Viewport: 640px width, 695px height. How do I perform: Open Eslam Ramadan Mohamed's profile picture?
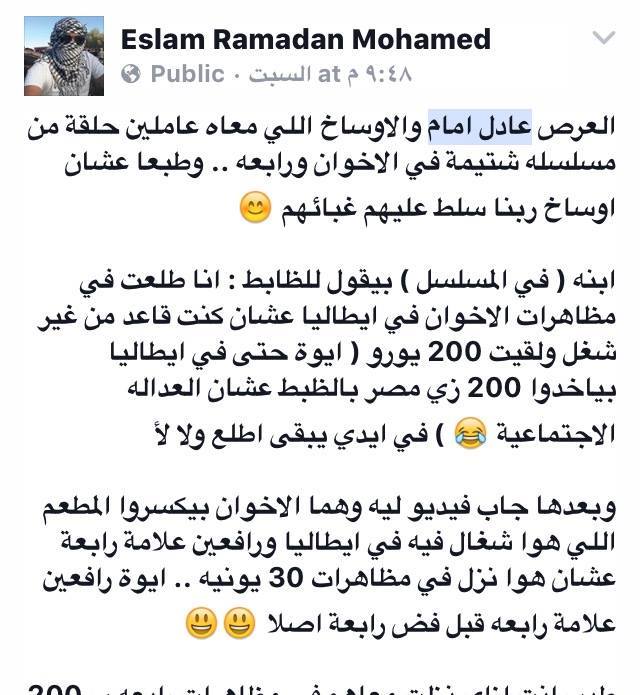pyautogui.click(x=64, y=56)
